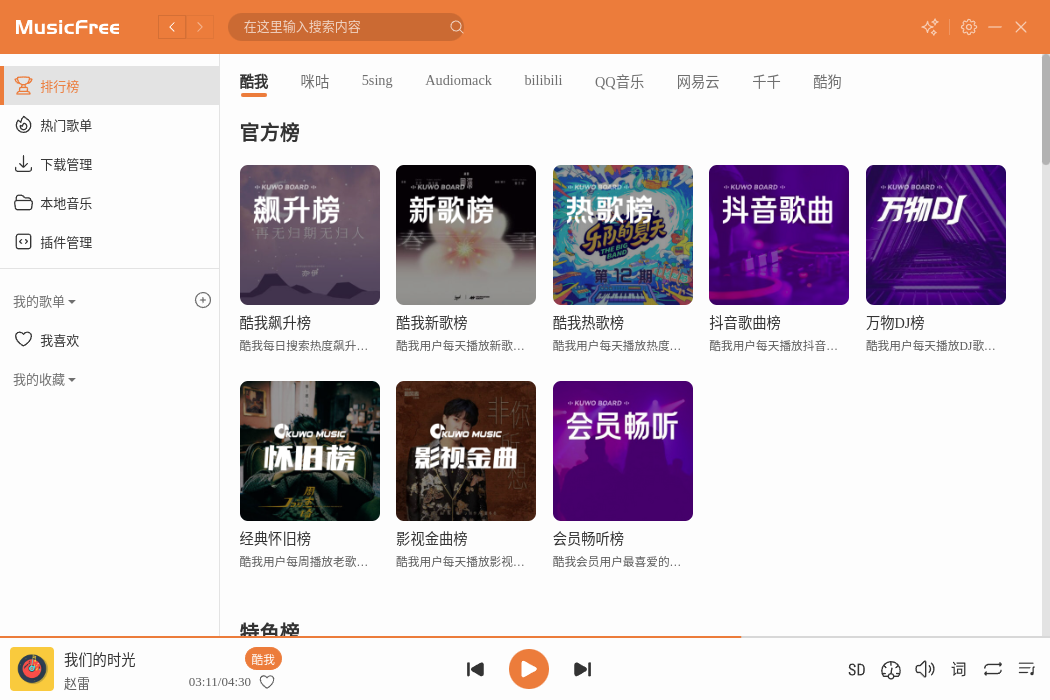Go to the previous track
1050x700 pixels.
coord(476,669)
